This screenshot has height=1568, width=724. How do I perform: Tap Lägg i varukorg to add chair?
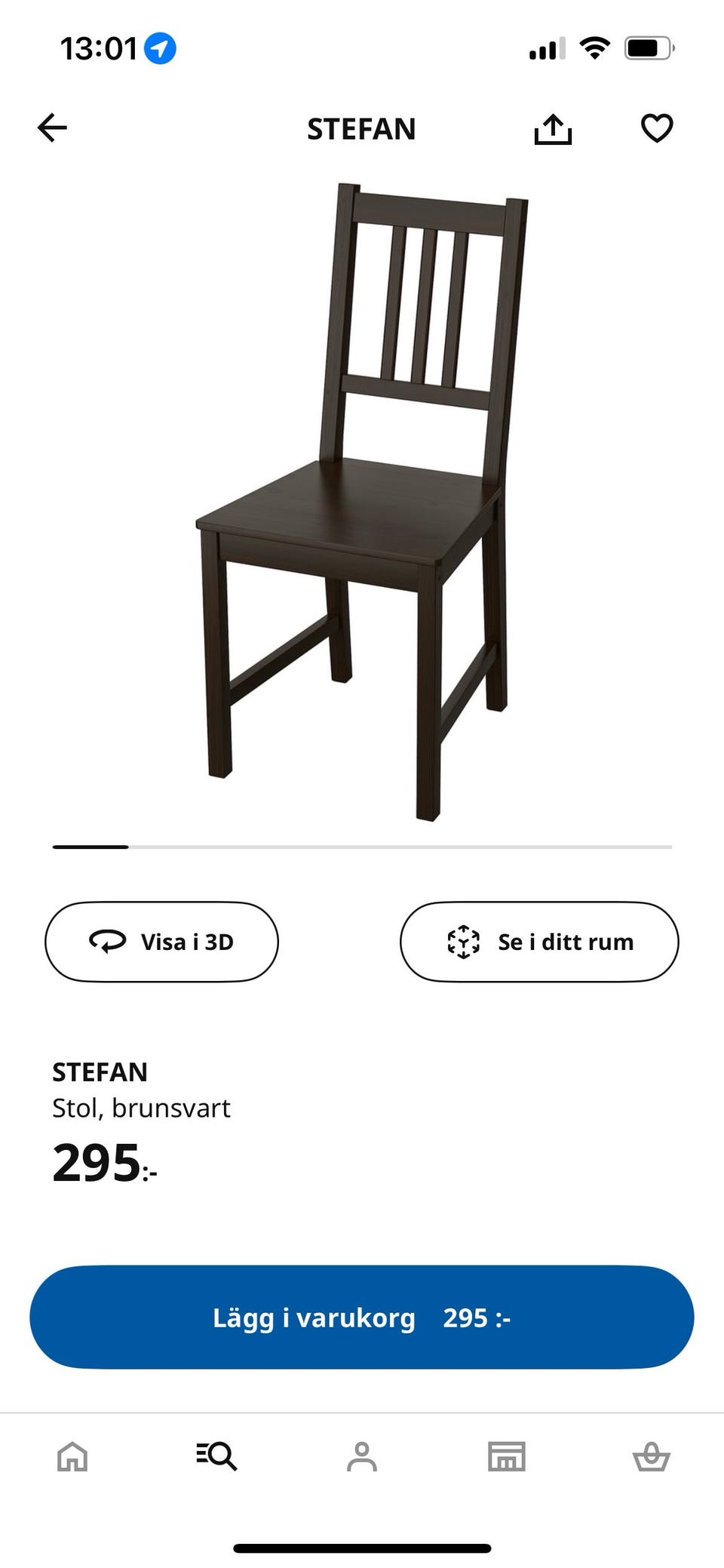[x=362, y=1317]
